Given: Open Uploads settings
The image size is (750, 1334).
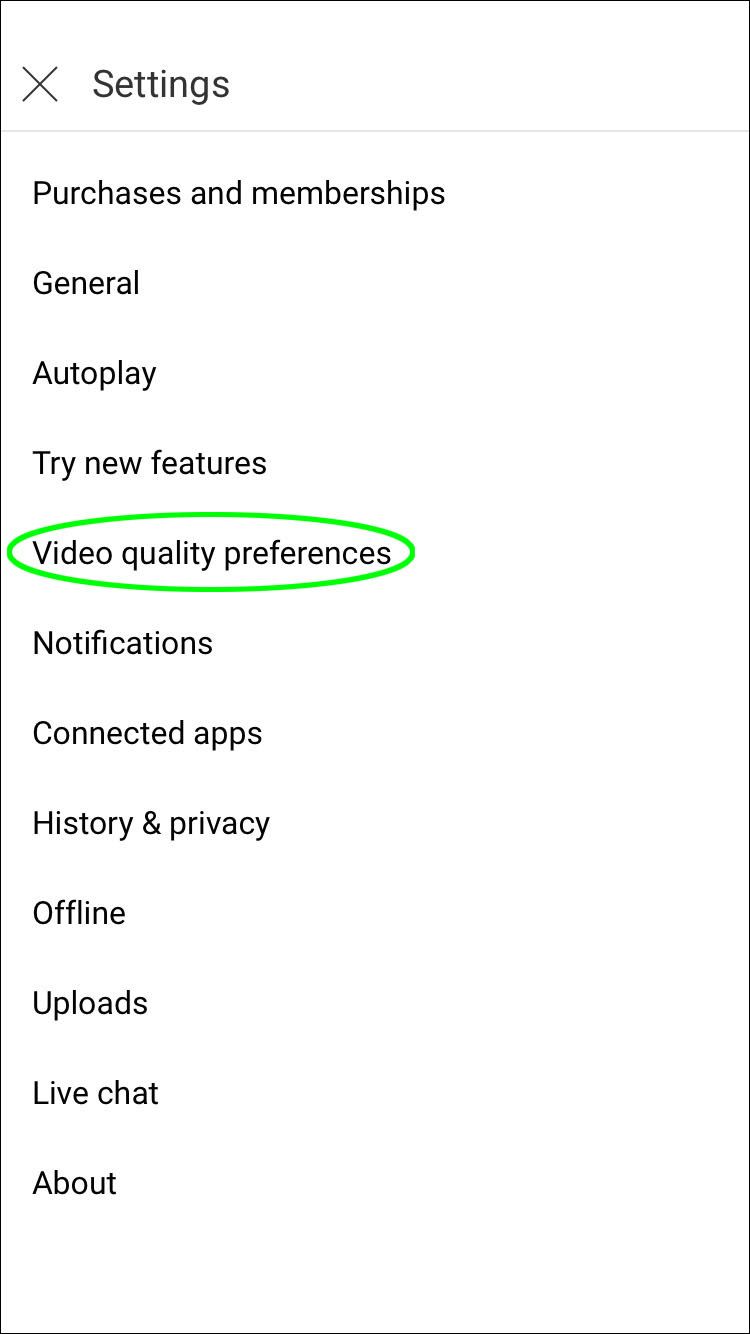Looking at the screenshot, I should tap(90, 1003).
